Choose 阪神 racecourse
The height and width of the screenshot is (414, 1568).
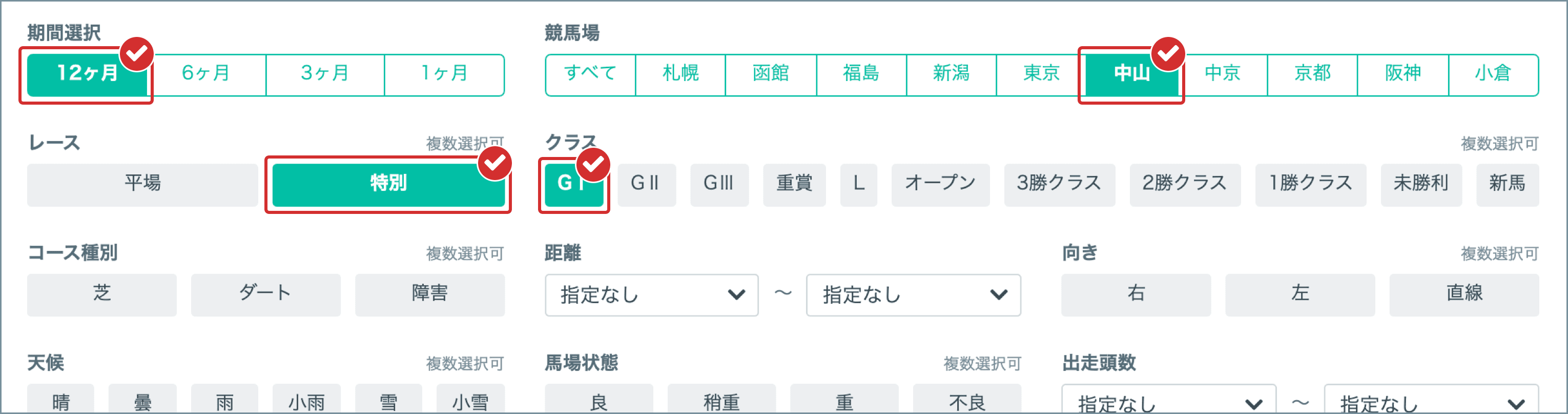click(x=1402, y=74)
